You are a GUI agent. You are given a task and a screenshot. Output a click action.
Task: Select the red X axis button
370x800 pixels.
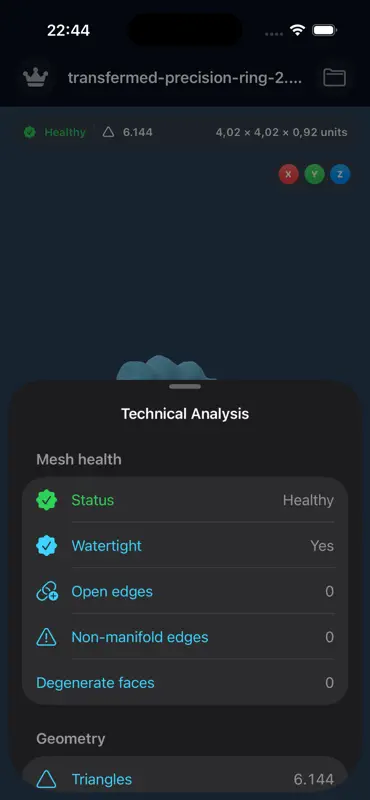coord(288,174)
